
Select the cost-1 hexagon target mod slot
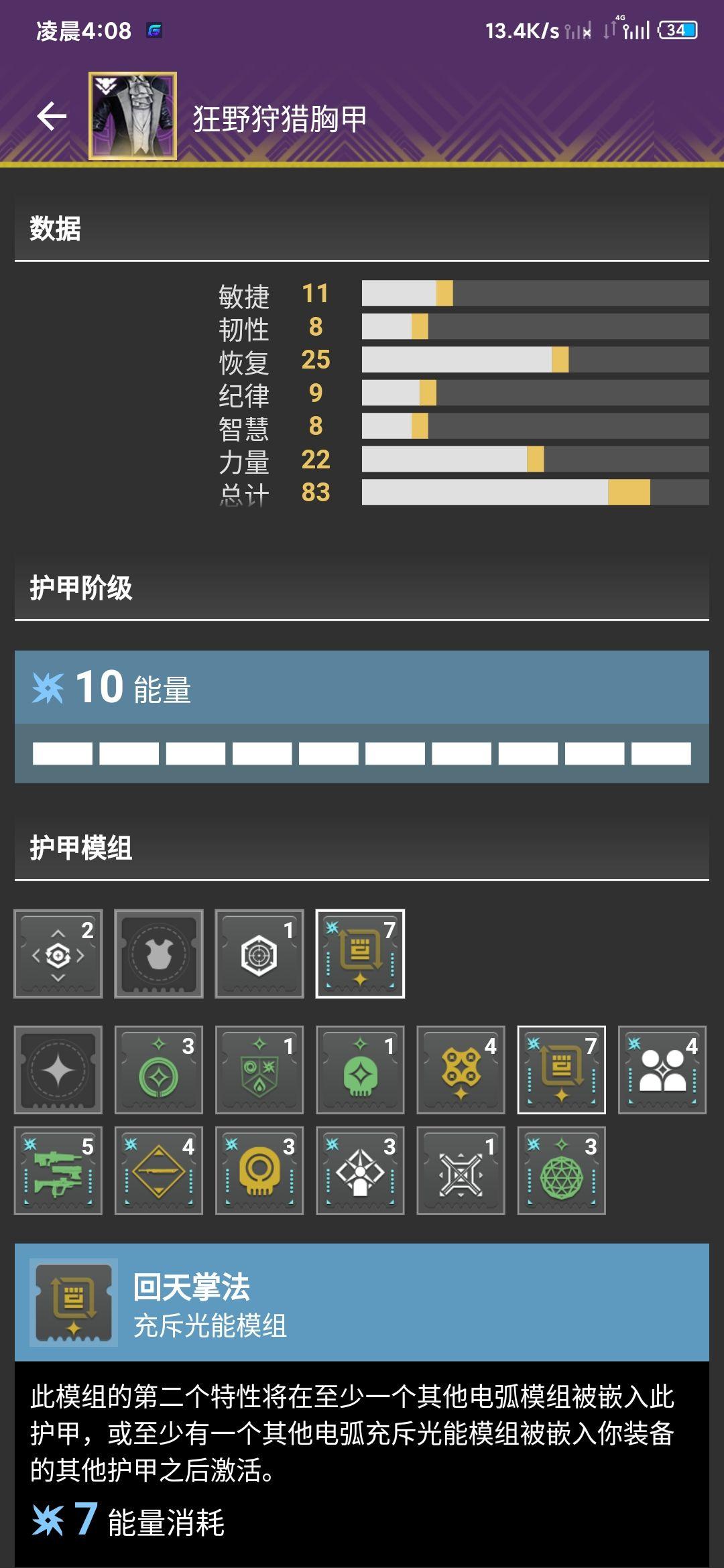pos(259,954)
